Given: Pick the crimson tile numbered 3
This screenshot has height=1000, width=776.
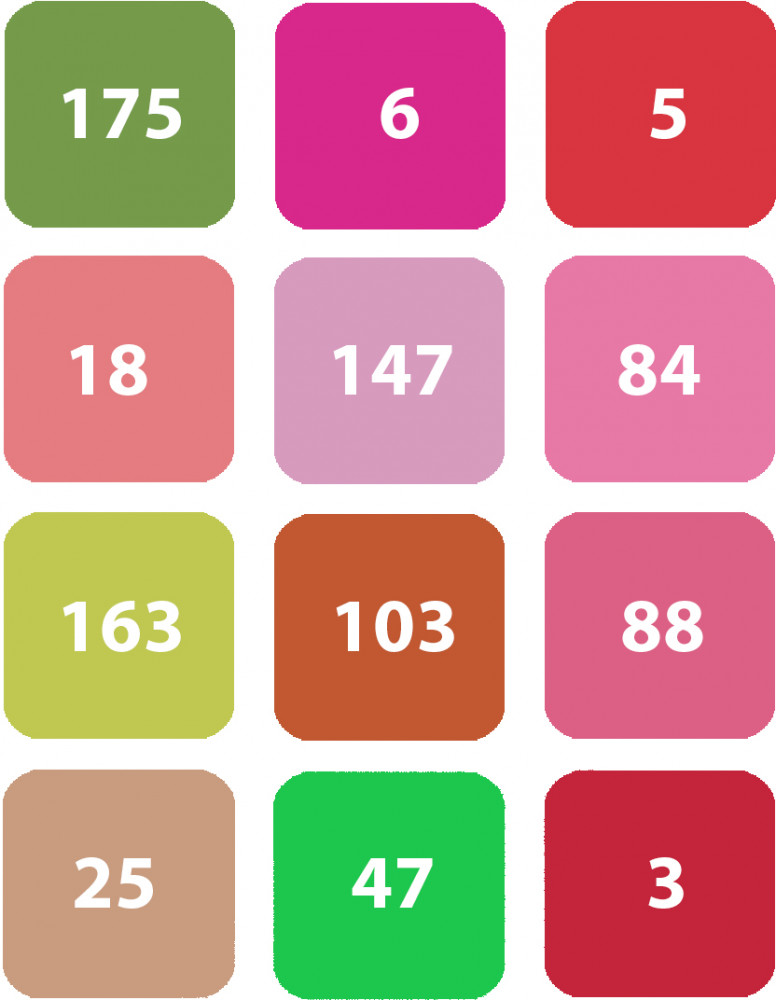Looking at the screenshot, I should pos(660,884).
